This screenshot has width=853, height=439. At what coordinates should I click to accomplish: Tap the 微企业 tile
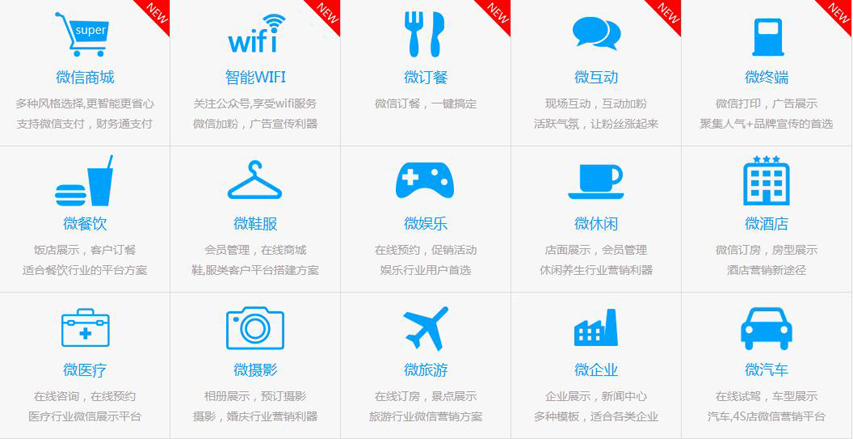coord(596,369)
